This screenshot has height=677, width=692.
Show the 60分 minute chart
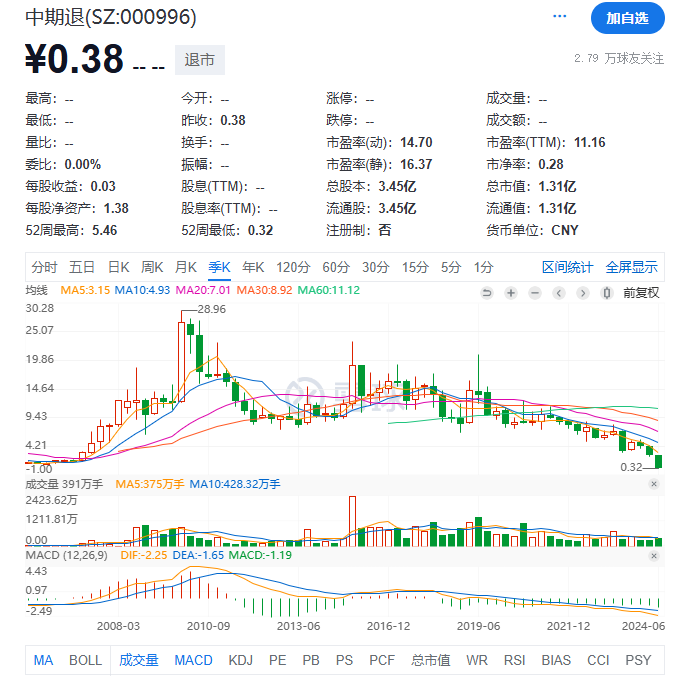point(335,267)
